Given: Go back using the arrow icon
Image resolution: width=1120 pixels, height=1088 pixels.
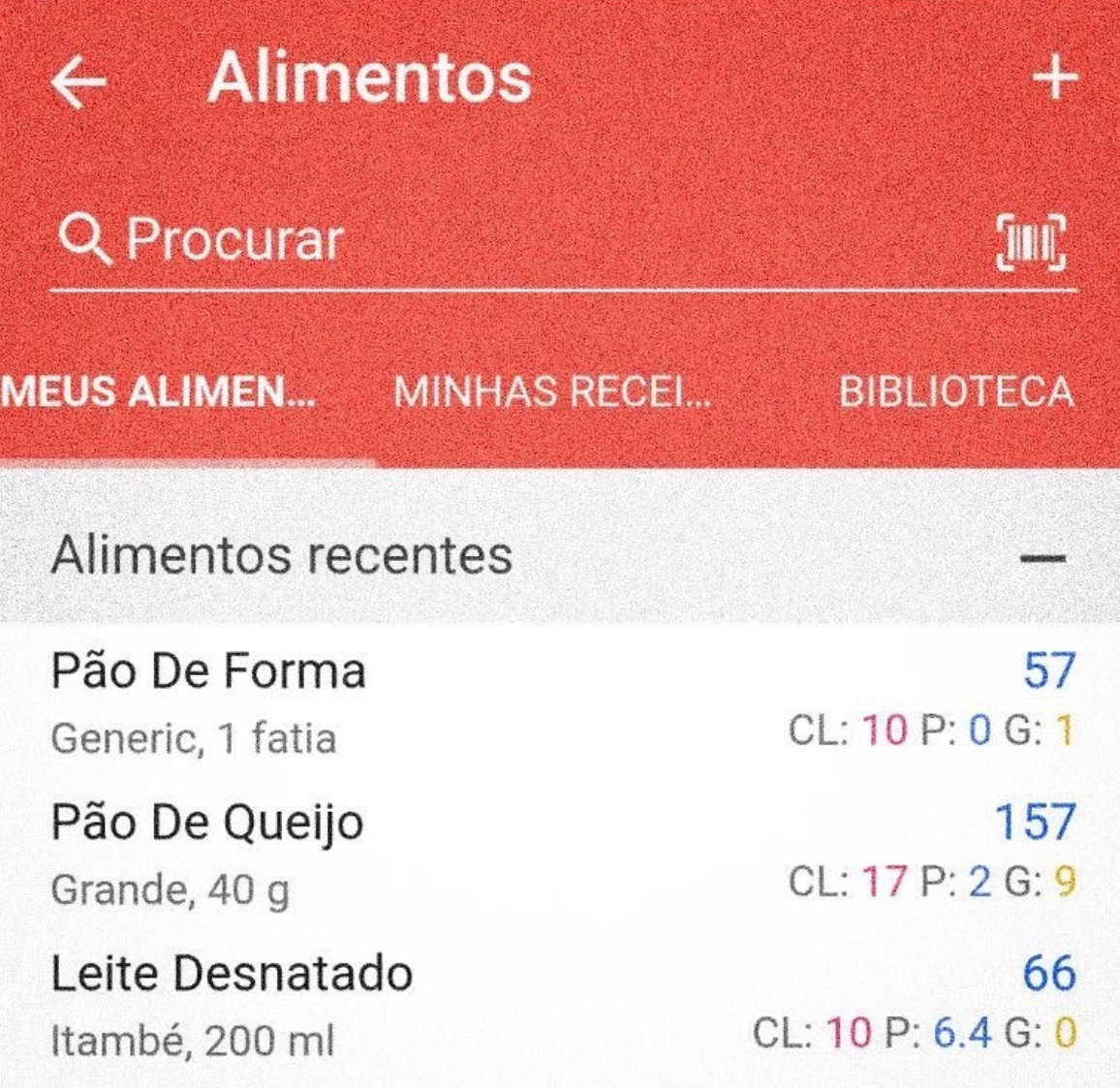Looking at the screenshot, I should (x=78, y=80).
